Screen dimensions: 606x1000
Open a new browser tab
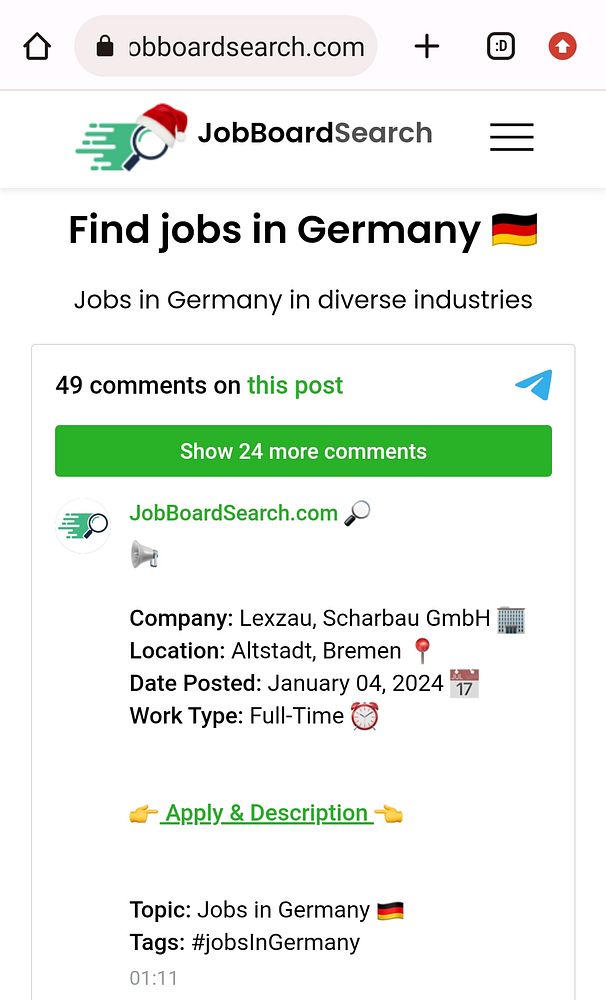[x=427, y=46]
